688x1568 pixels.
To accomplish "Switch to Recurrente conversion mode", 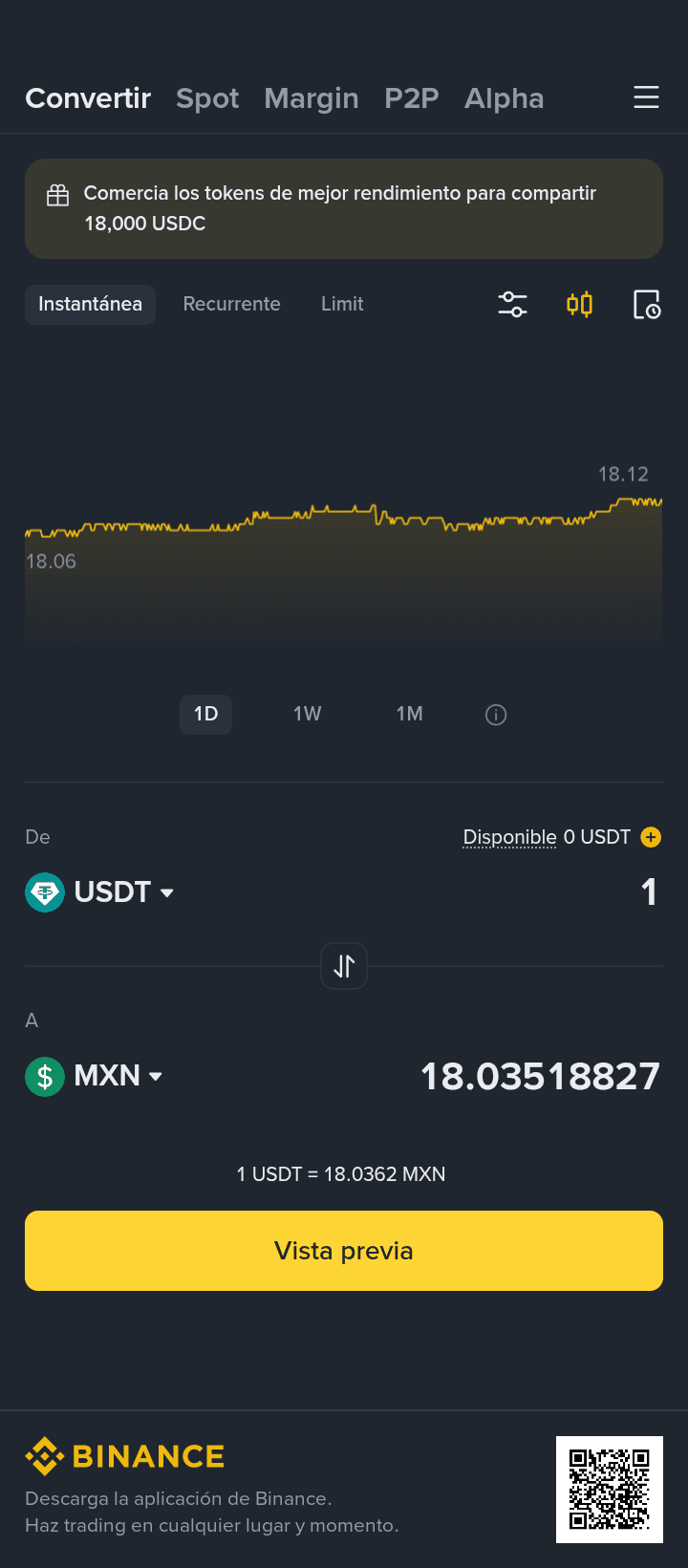I will pos(231,304).
